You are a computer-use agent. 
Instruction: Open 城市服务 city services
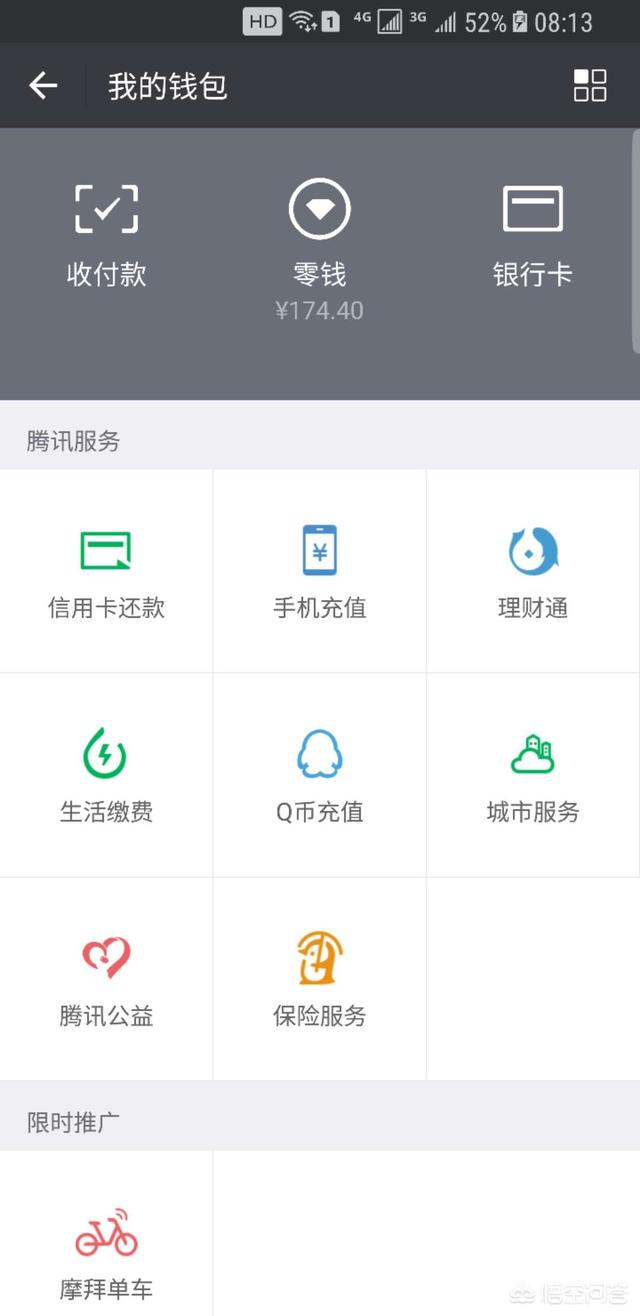point(533,776)
